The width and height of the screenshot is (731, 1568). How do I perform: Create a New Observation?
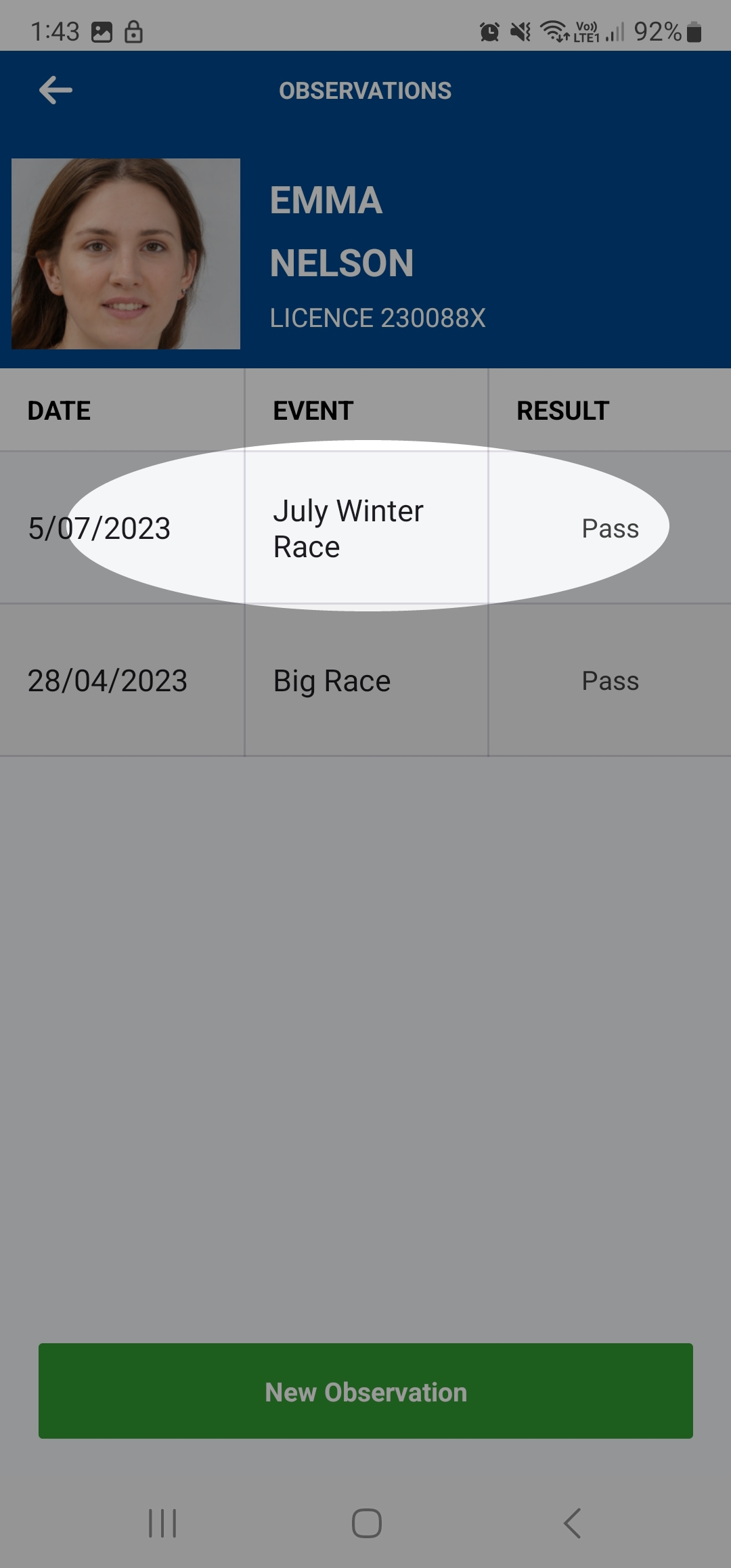[365, 1391]
